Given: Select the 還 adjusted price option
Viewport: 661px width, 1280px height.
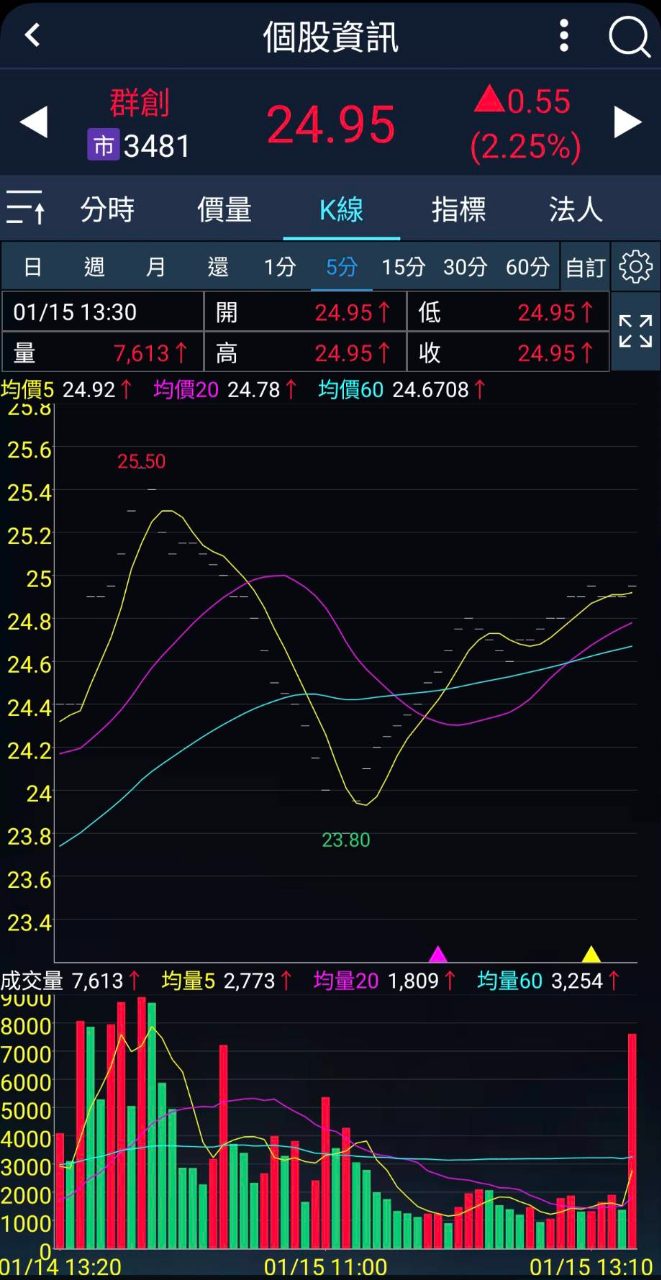Looking at the screenshot, I should 218,267.
